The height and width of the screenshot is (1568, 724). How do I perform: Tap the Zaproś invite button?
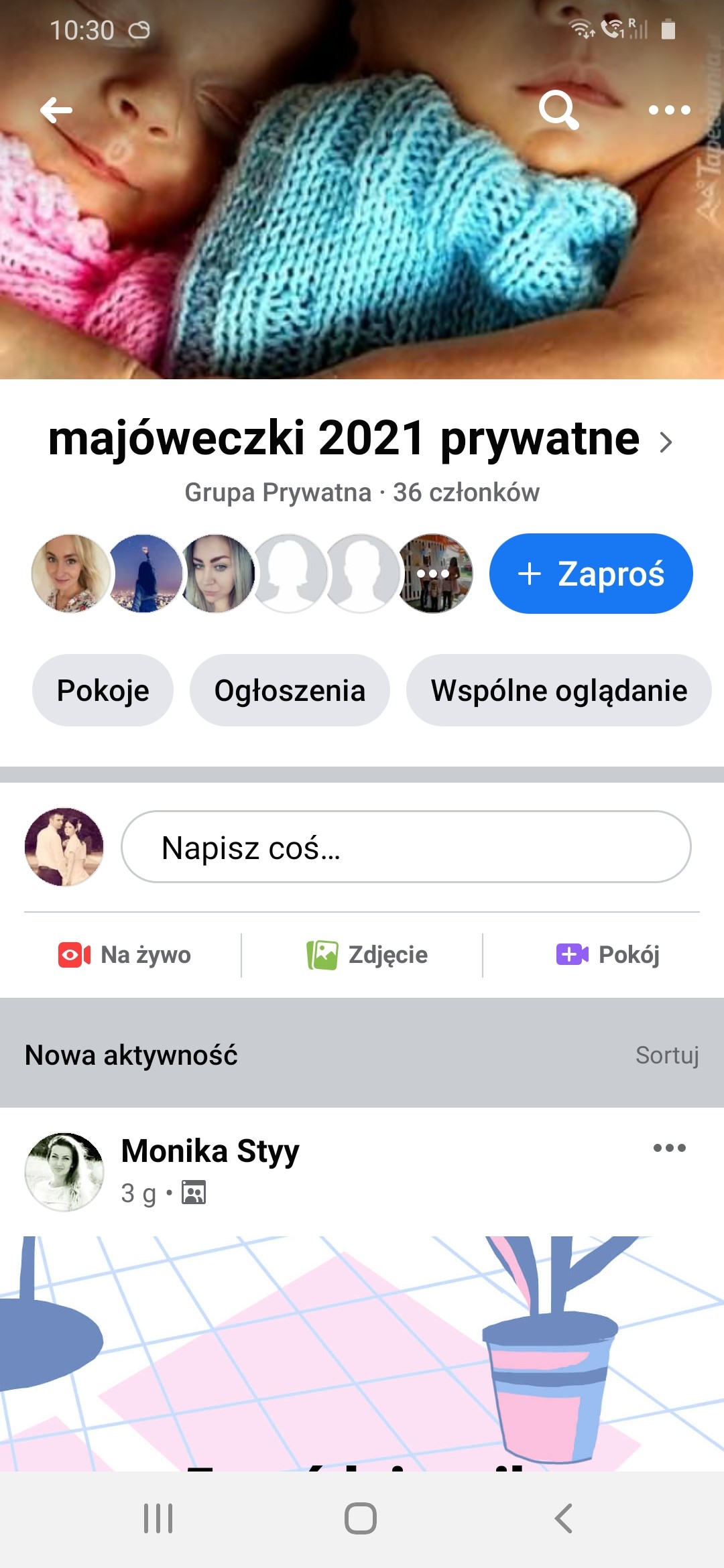pos(591,574)
